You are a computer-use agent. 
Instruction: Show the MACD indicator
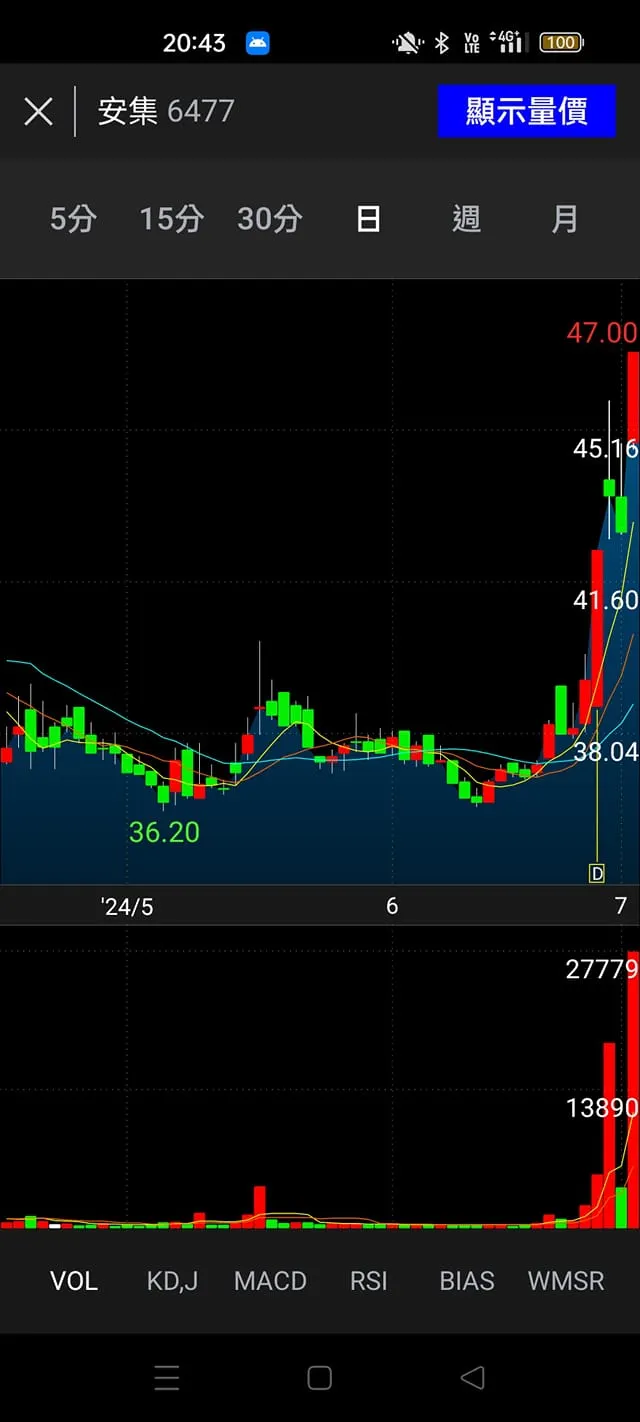[x=270, y=1281]
